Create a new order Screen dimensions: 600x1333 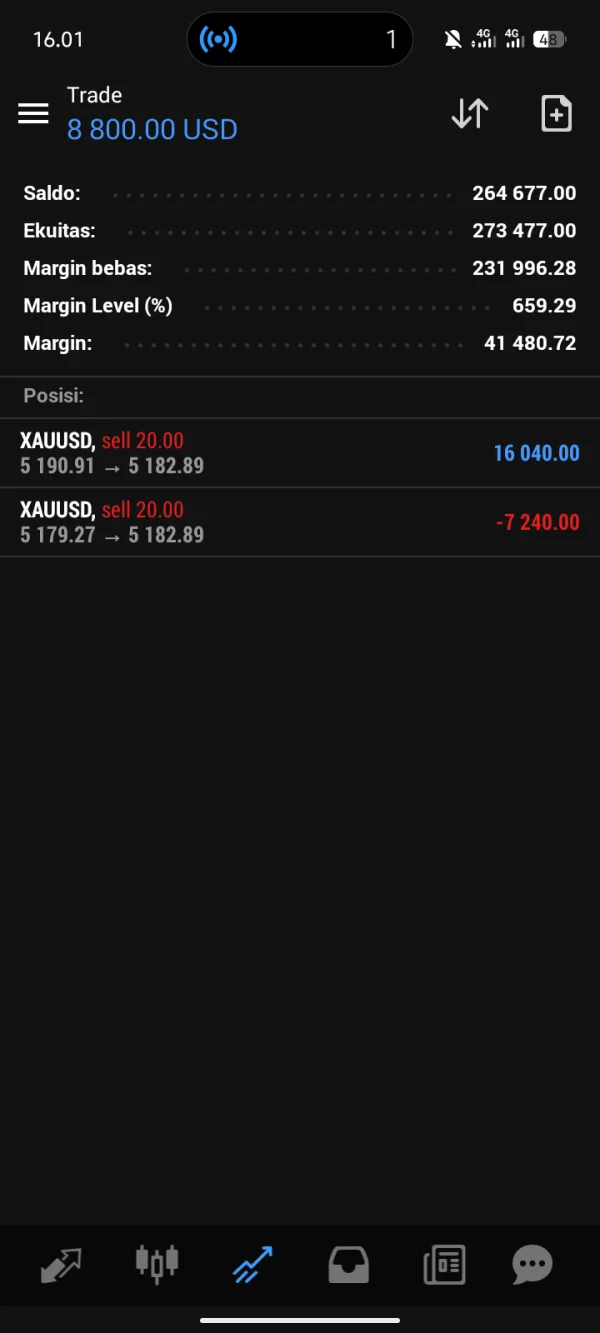click(556, 114)
